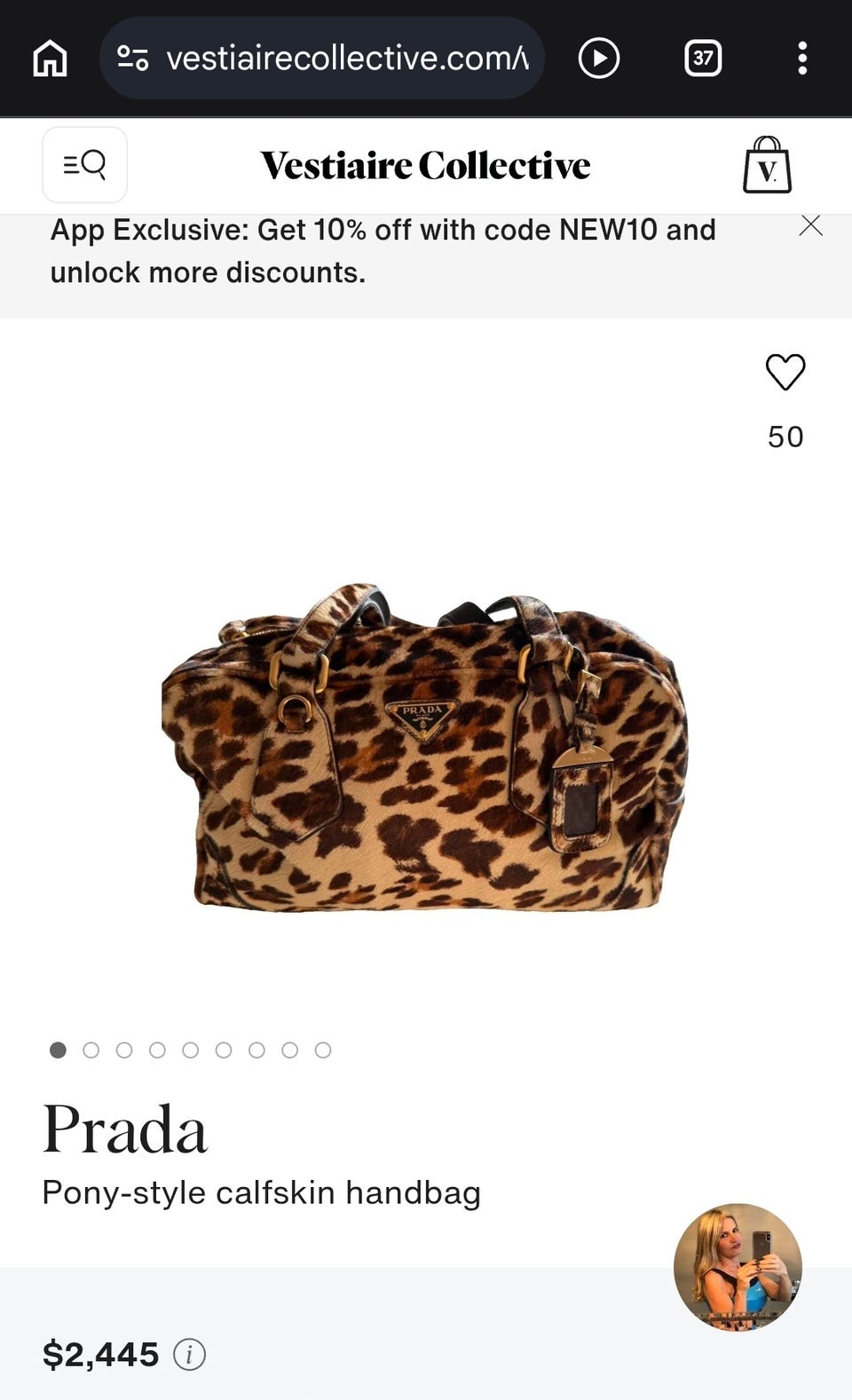Open the browser tab switcher showing 37
Image resolution: width=852 pixels, height=1400 pixels.
pos(703,59)
